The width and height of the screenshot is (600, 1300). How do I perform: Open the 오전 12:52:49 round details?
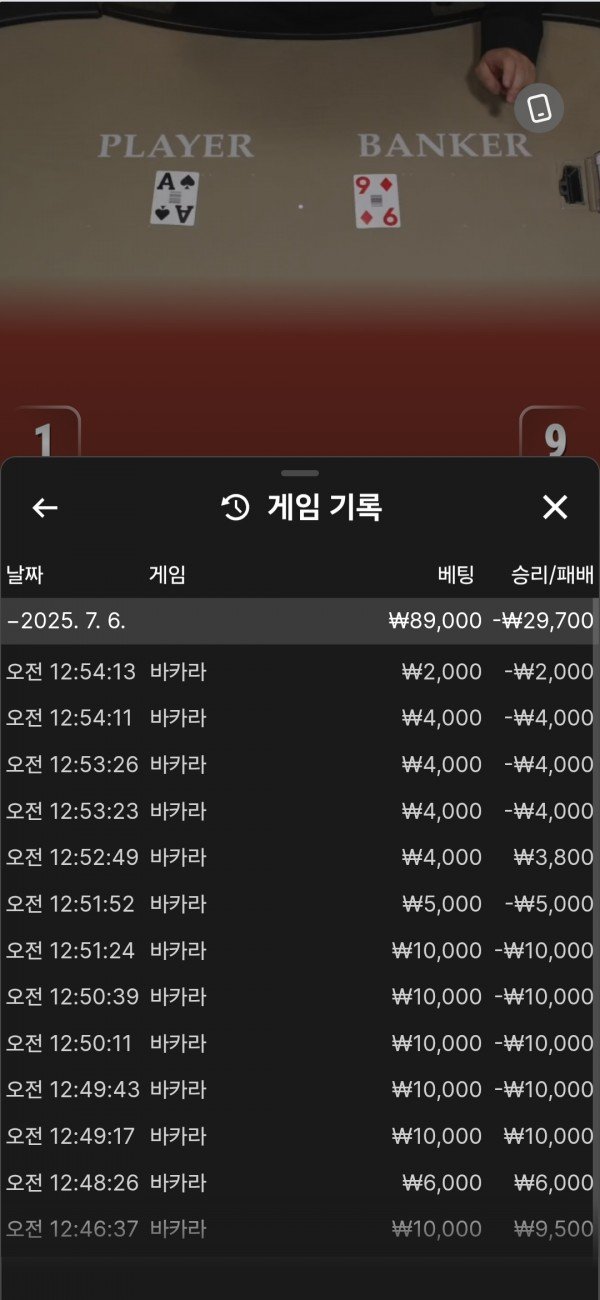coord(300,857)
